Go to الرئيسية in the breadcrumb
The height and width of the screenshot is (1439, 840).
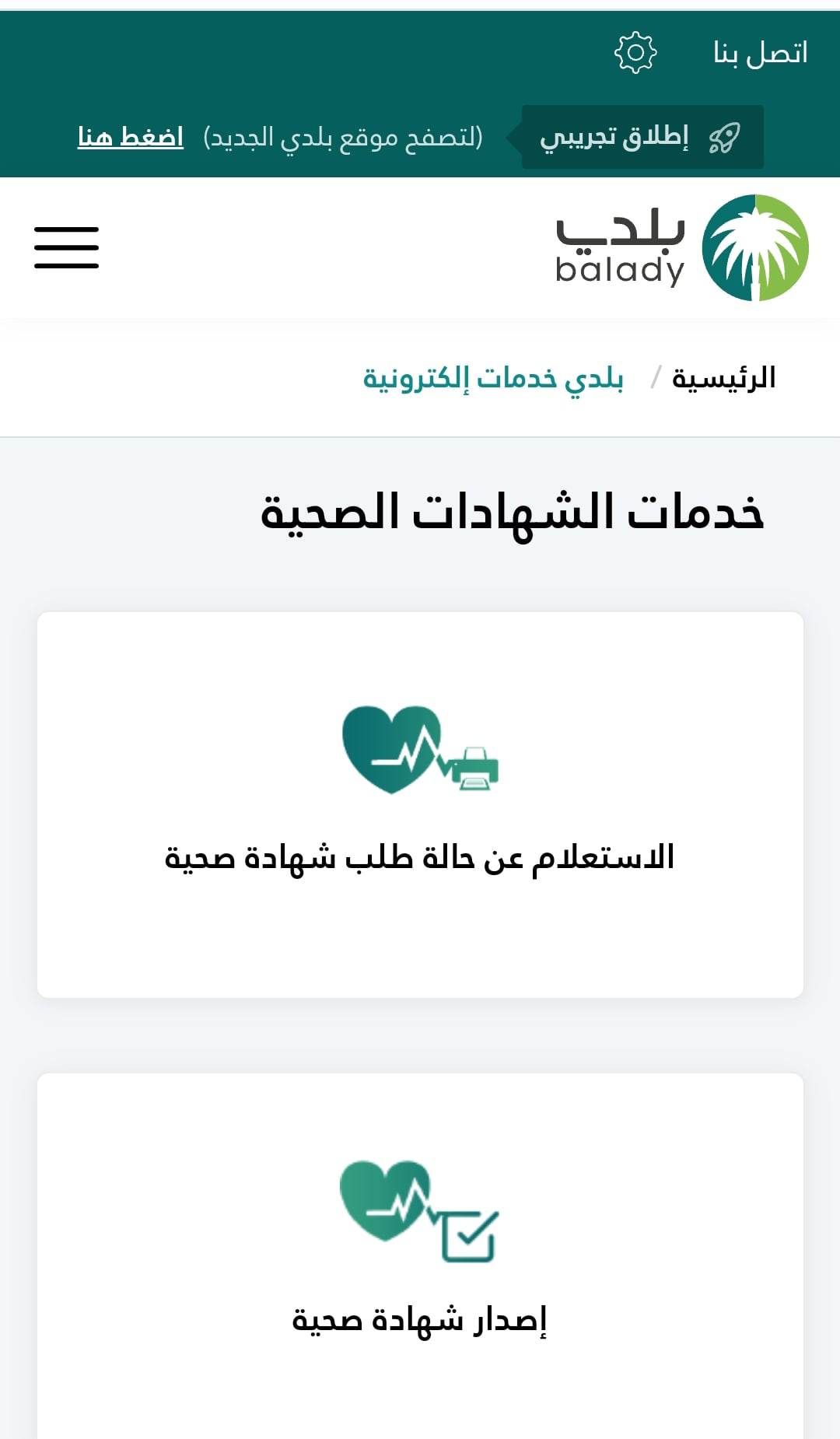pos(723,378)
